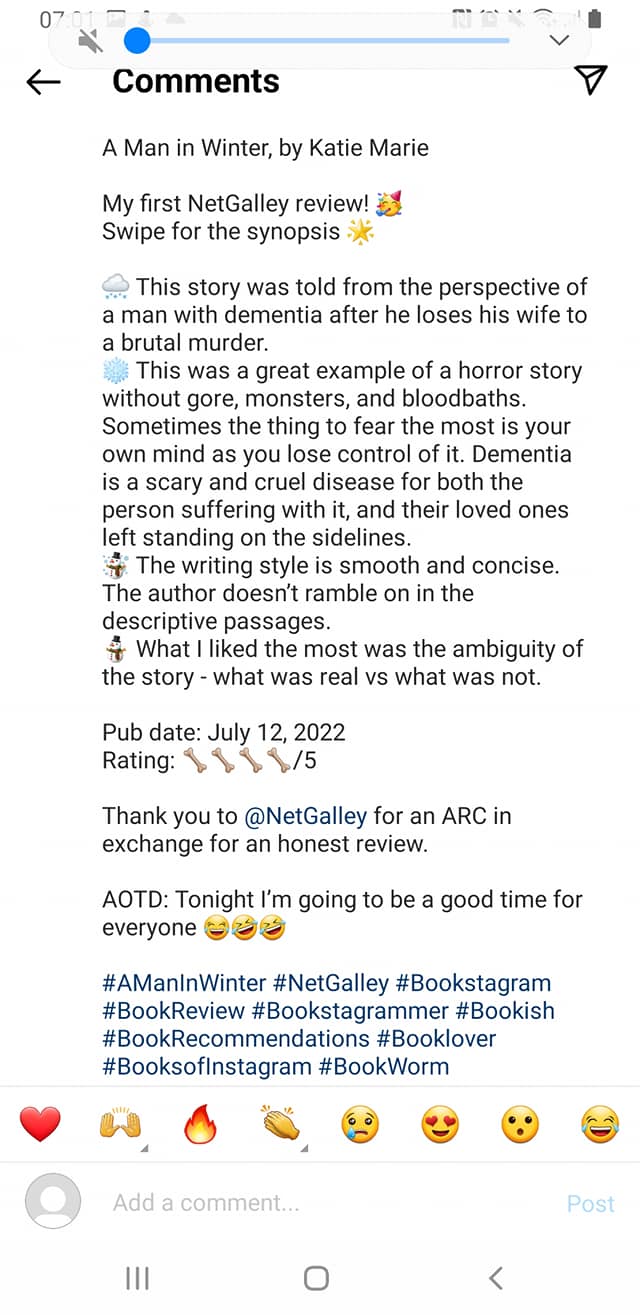Screen dimensions: 640x1315
Task: Set the volume slider to its midpoint
Action: click(323, 41)
